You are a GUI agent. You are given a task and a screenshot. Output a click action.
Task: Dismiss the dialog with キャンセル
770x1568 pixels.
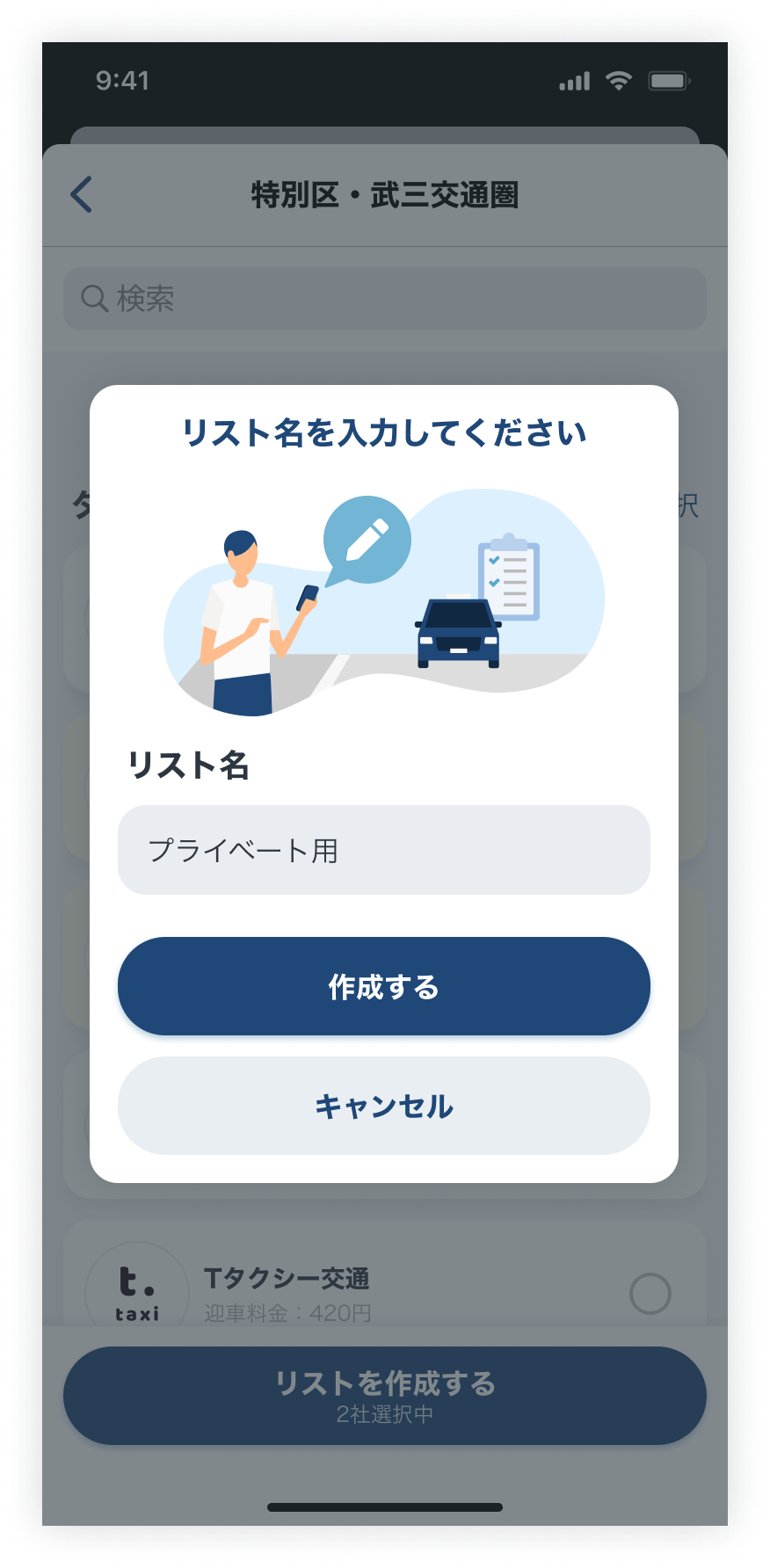coord(384,1106)
